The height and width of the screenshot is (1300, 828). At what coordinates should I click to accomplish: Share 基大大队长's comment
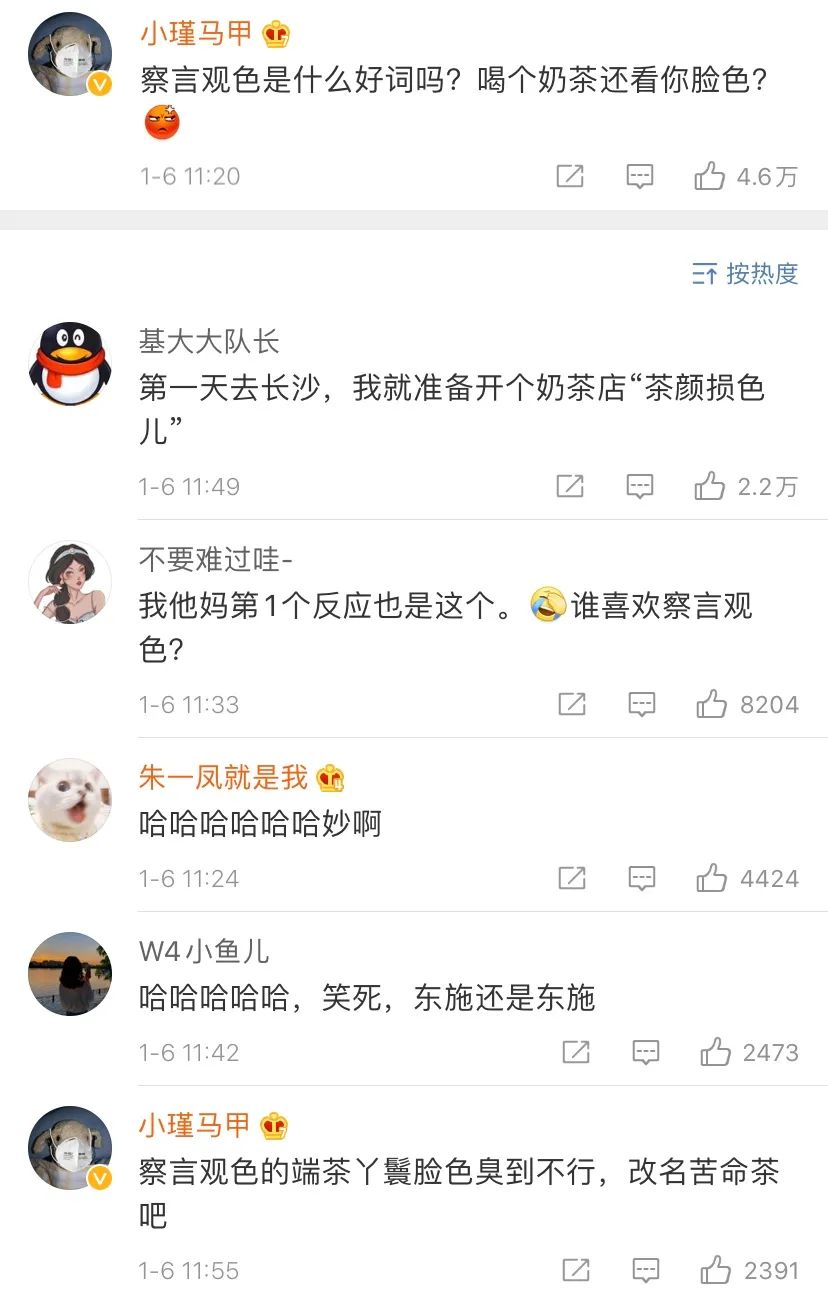(x=570, y=487)
